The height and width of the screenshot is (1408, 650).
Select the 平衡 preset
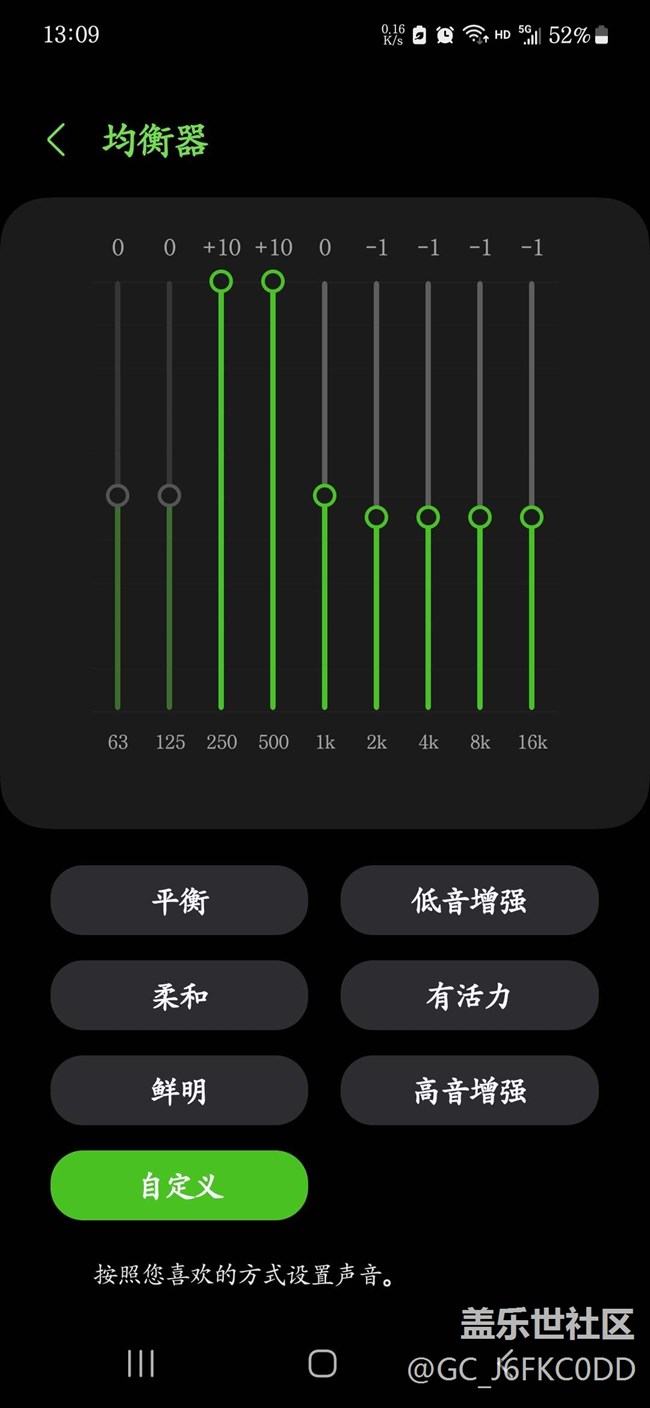179,901
